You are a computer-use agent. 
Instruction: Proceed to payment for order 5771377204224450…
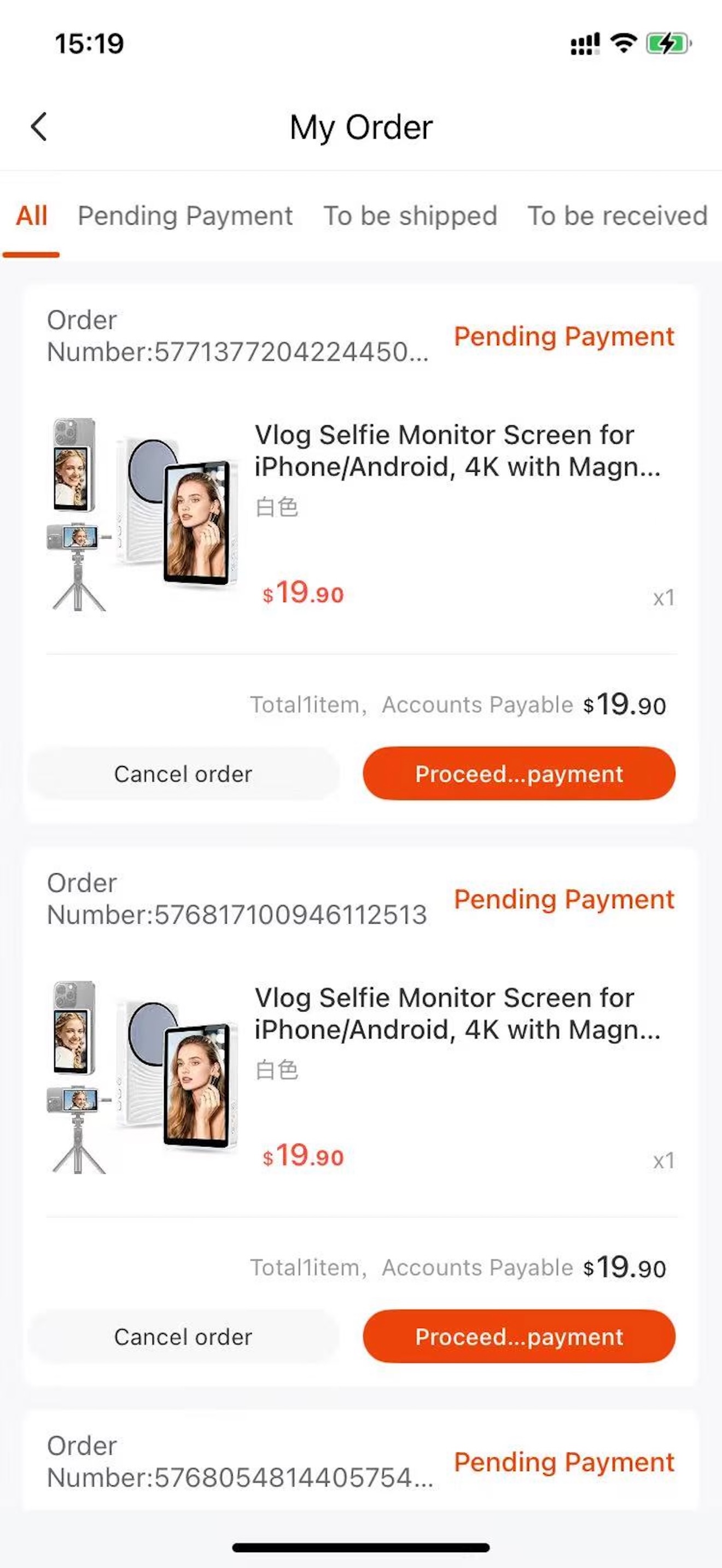click(x=519, y=774)
